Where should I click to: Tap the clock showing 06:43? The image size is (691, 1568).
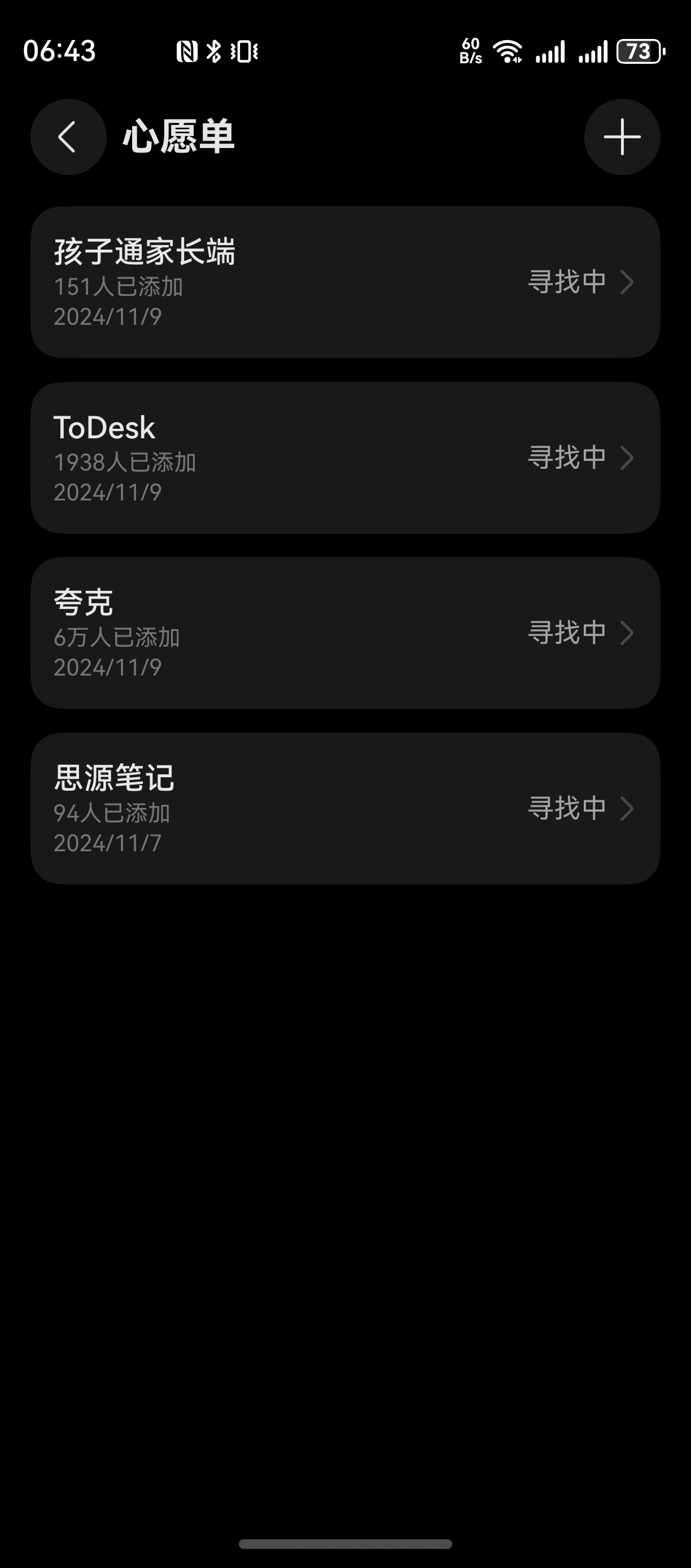pyautogui.click(x=60, y=52)
